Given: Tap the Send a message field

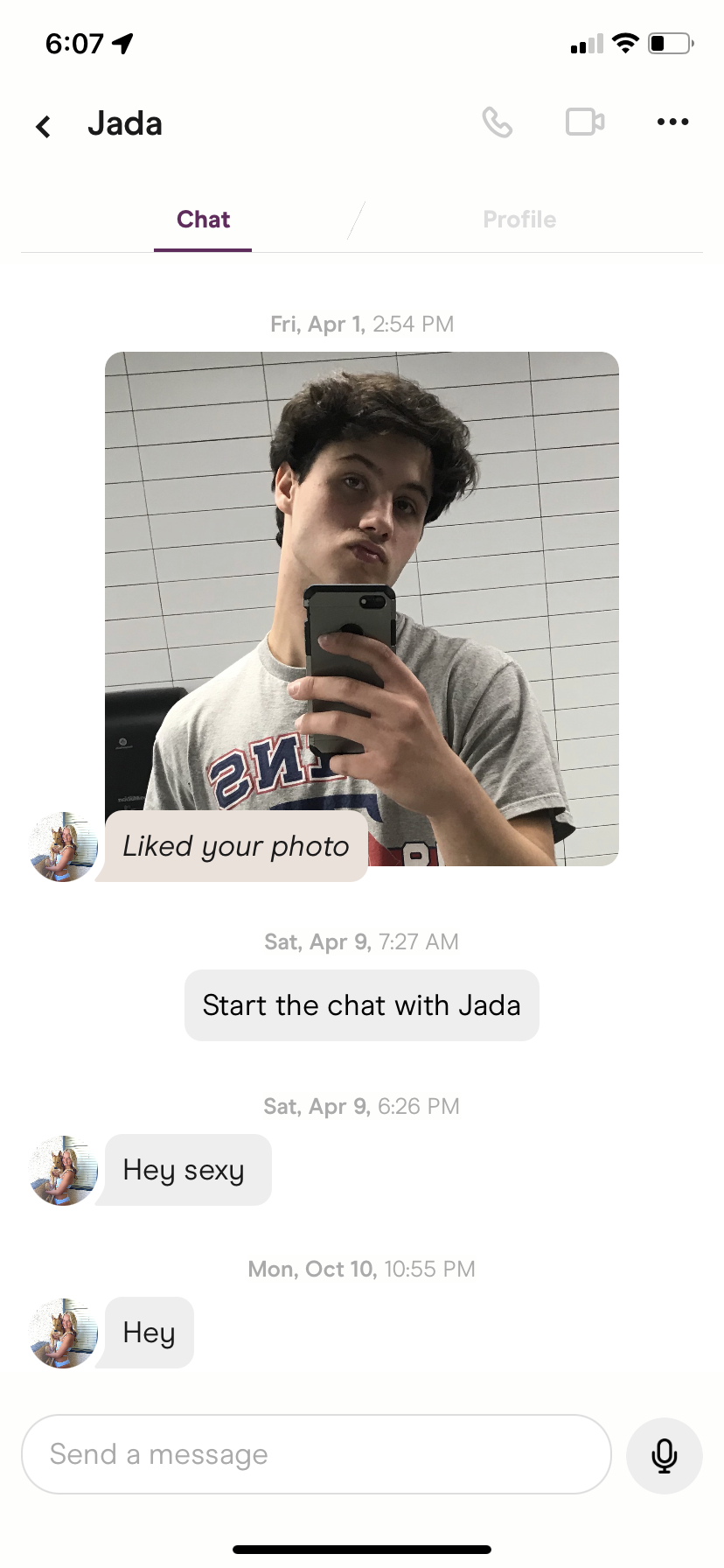Looking at the screenshot, I should click(x=316, y=1454).
